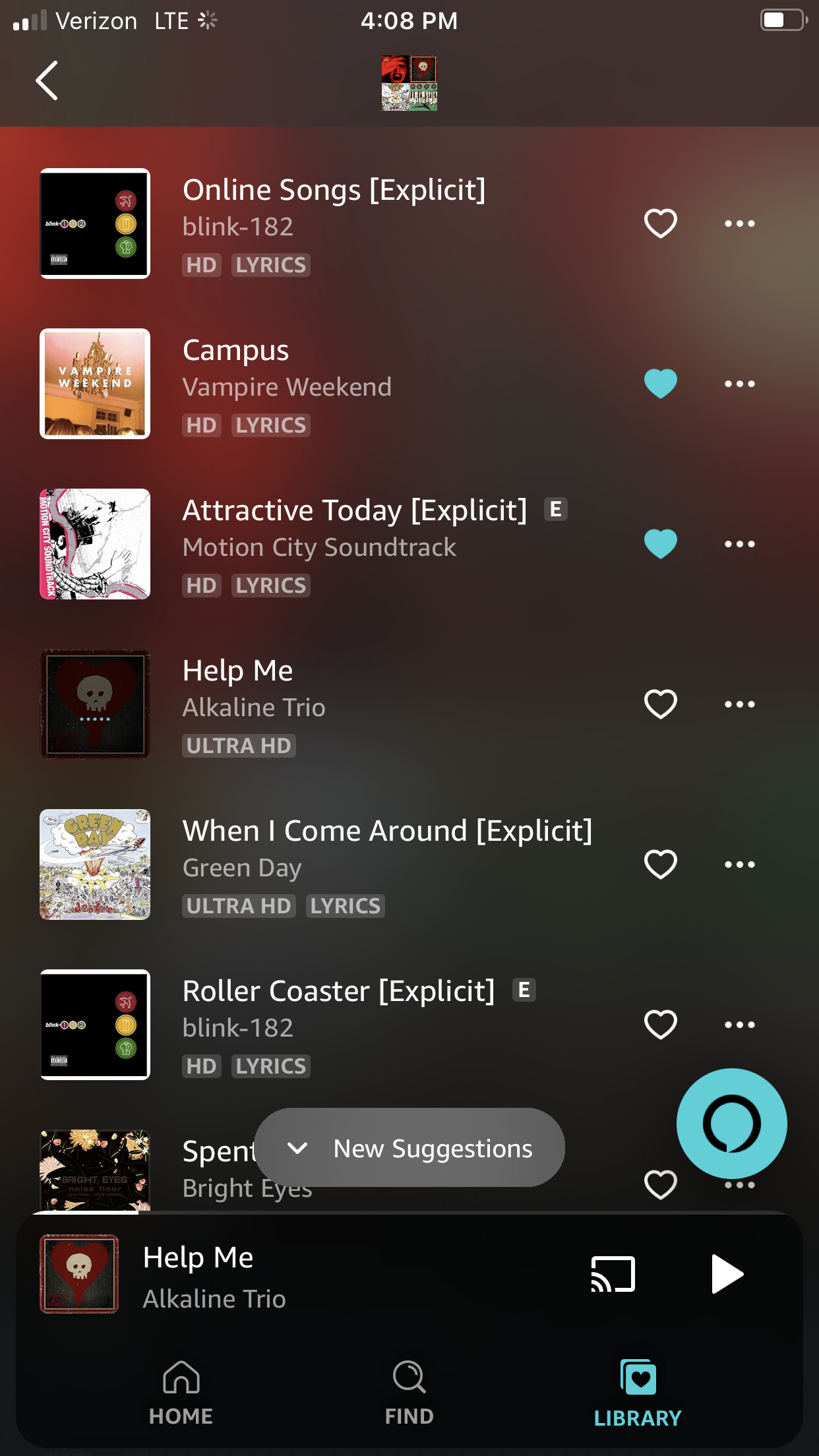
Task: Unlike Campus by Vampire Weekend
Action: click(660, 384)
